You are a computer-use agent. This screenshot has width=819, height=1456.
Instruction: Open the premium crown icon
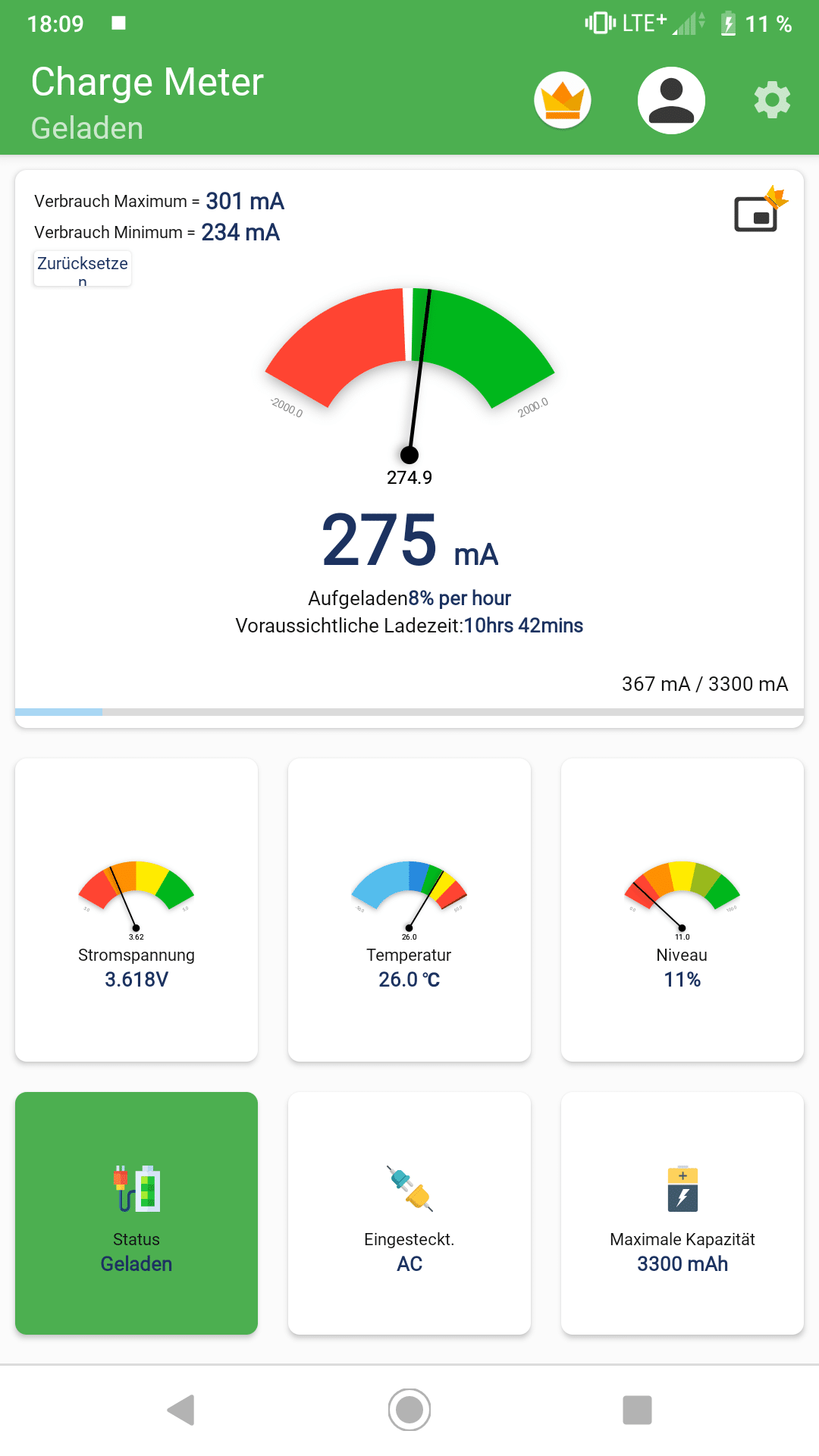[x=562, y=100]
